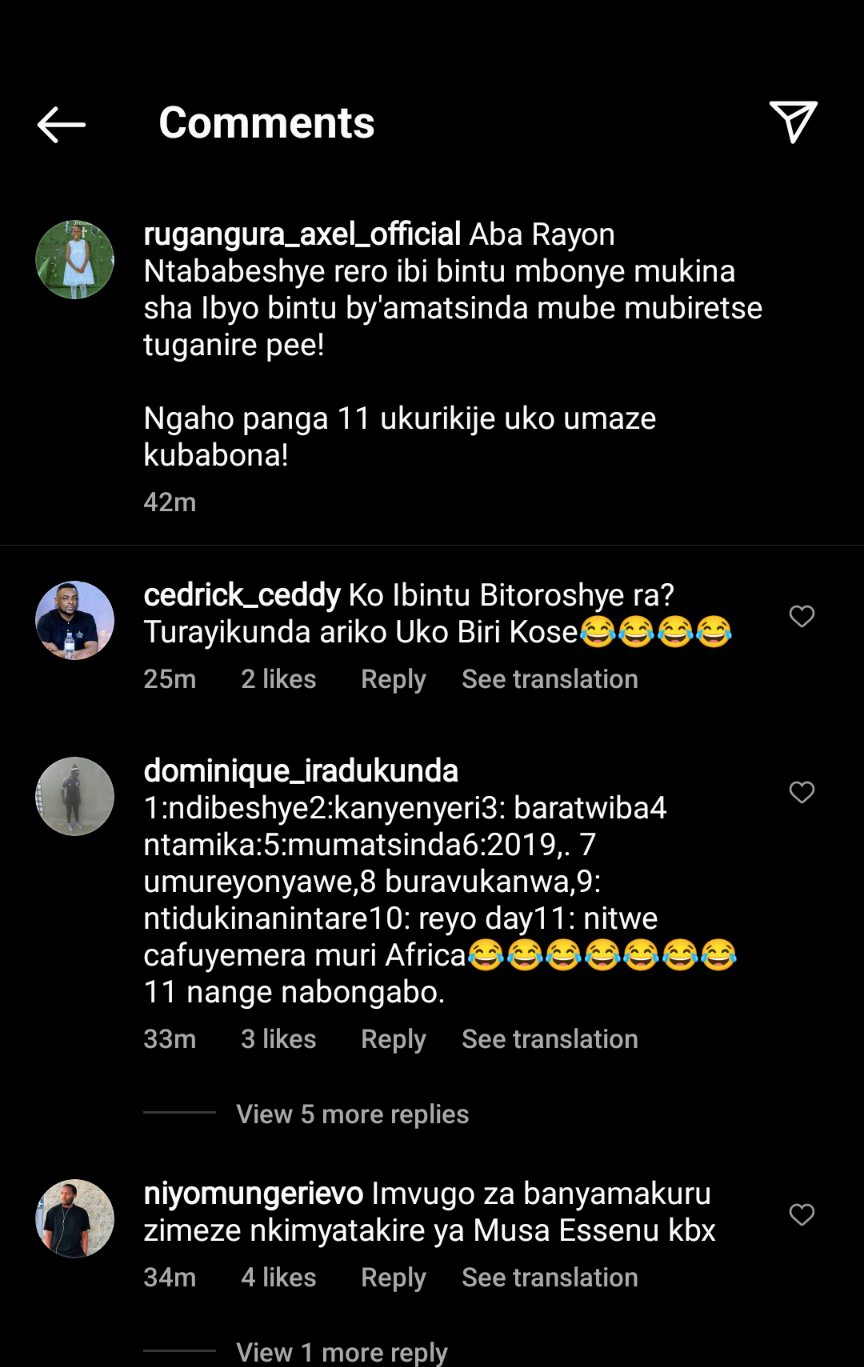Like niyomungerievo's comment
The width and height of the screenshot is (864, 1367).
(x=802, y=1215)
